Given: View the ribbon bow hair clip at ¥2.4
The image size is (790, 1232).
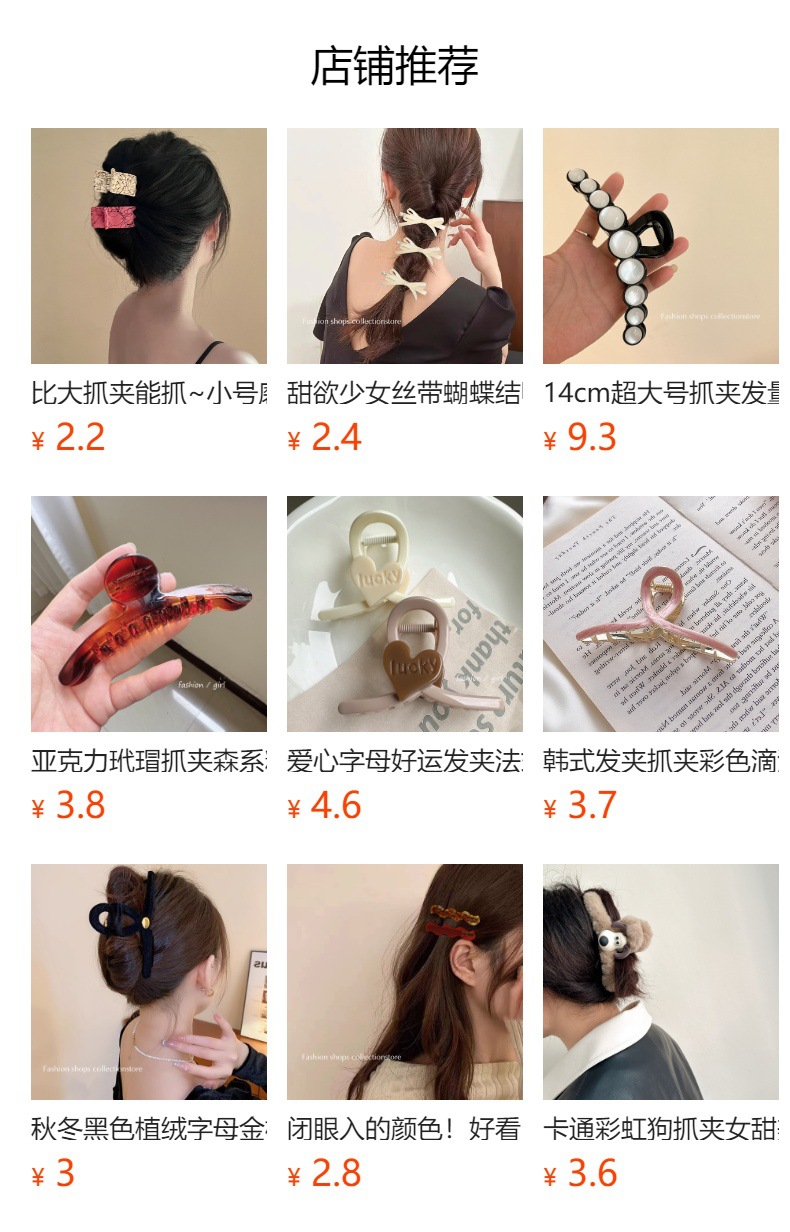Looking at the screenshot, I should [404, 246].
